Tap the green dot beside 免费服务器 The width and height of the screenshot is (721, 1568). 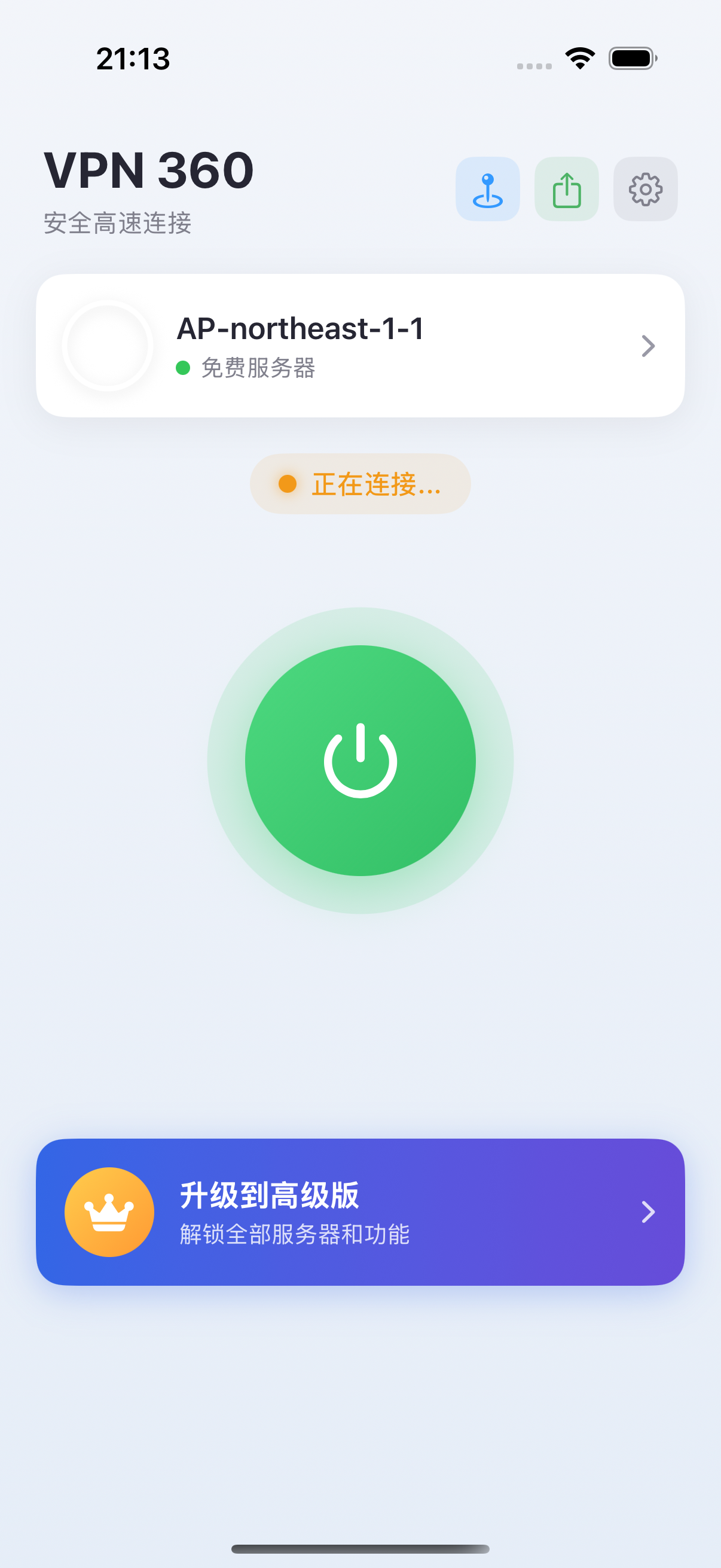[x=184, y=368]
